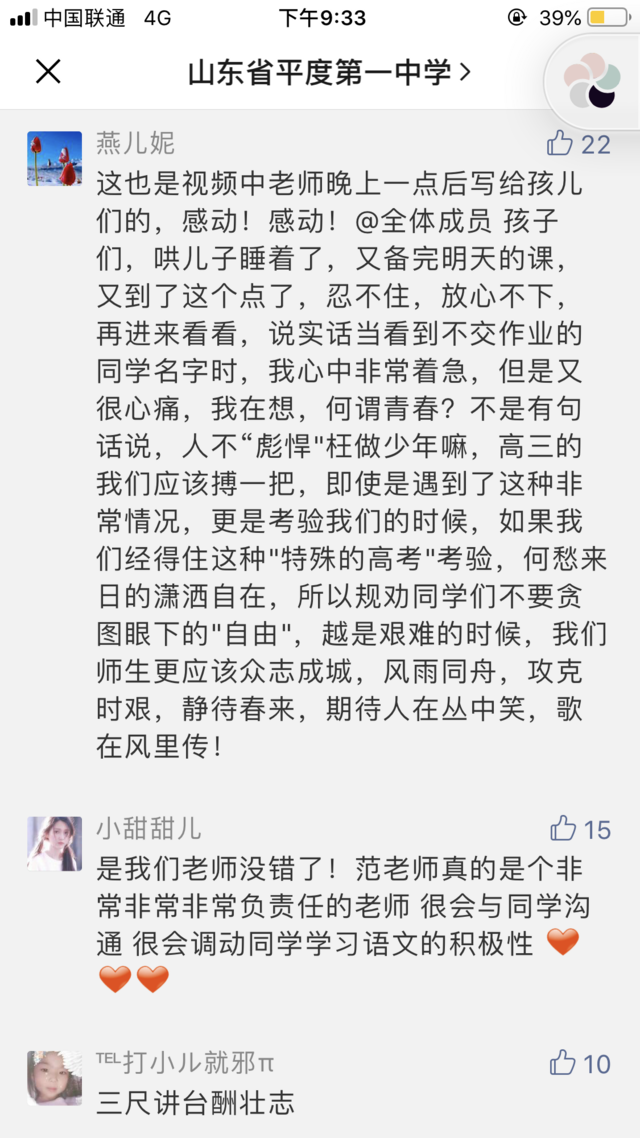
Task: Like 燕儿妮's comment
Action: 561,144
